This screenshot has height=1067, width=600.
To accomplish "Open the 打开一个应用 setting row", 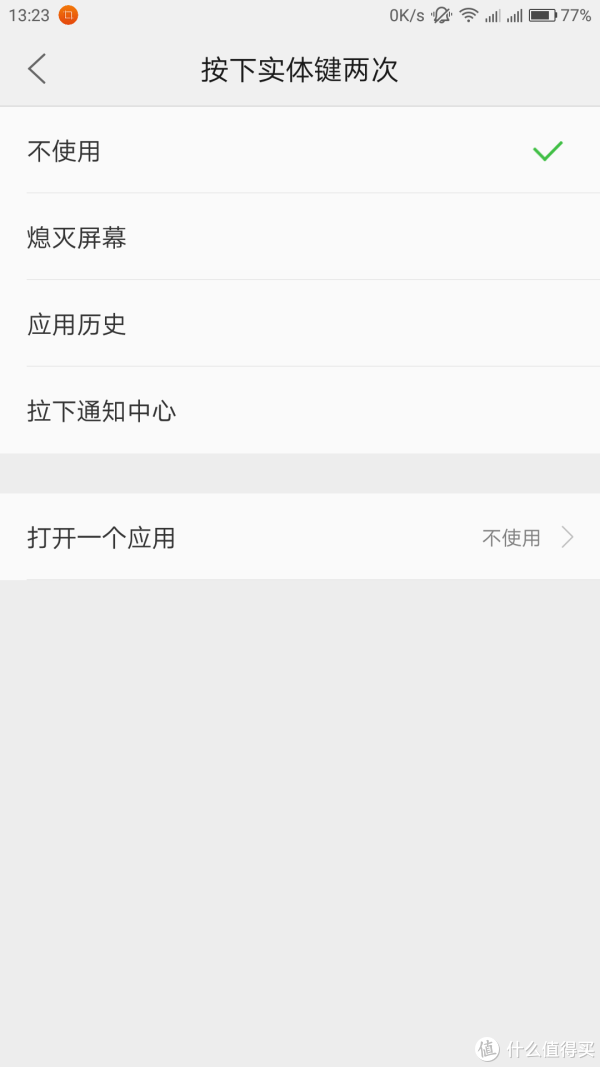I will tap(300, 537).
